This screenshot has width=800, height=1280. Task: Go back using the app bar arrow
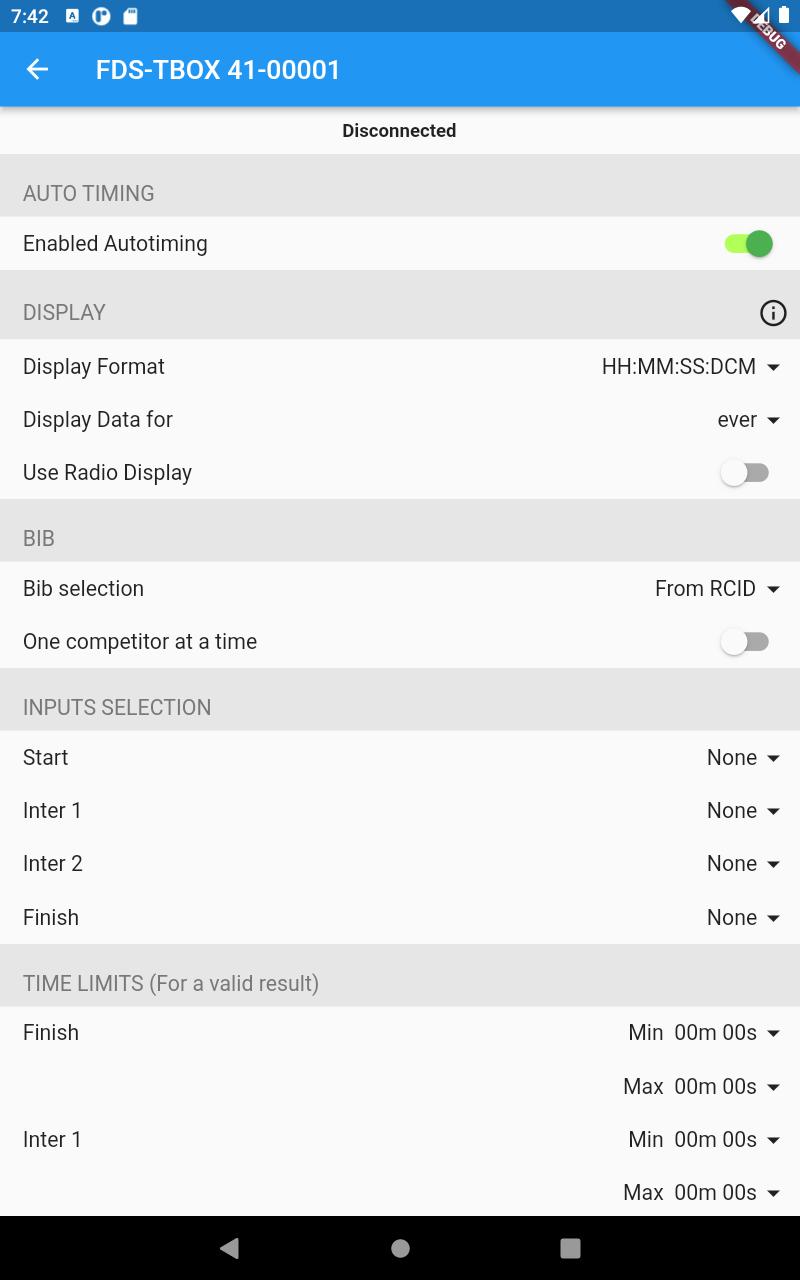[37, 69]
